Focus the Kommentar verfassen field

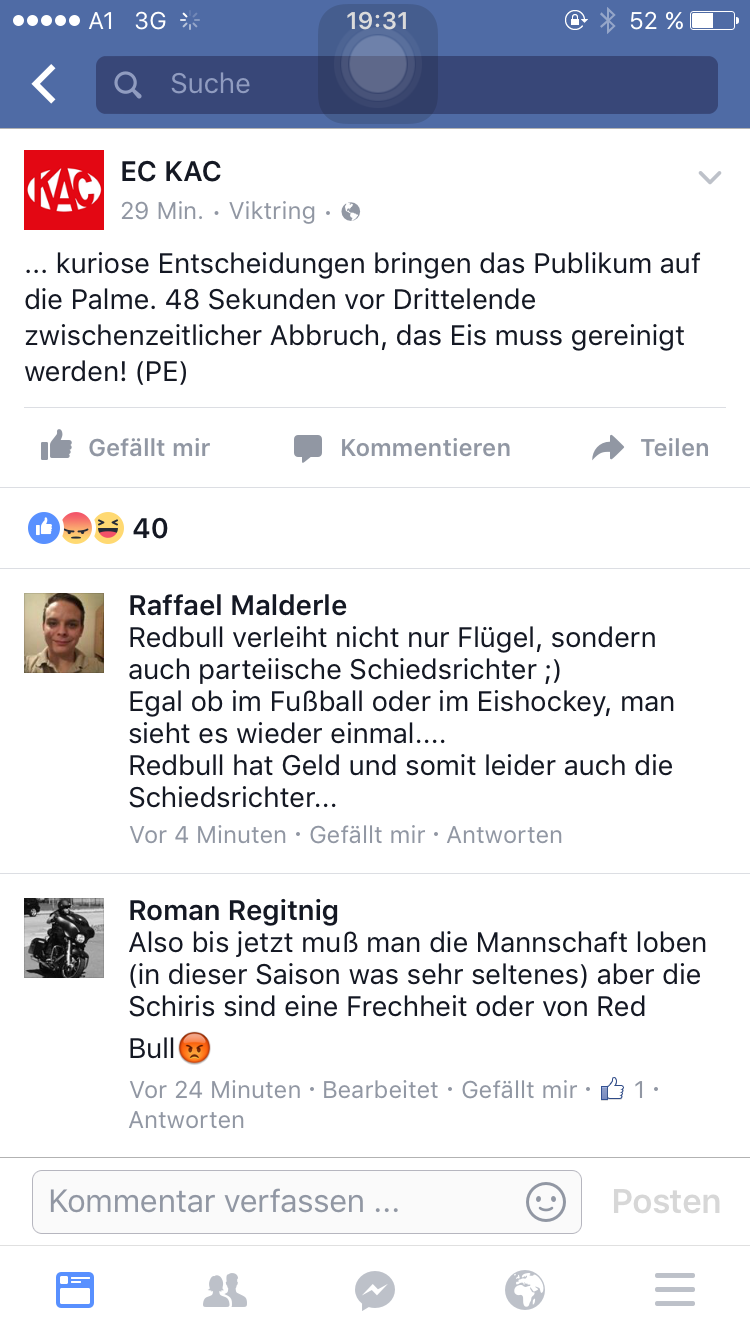[280, 1201]
